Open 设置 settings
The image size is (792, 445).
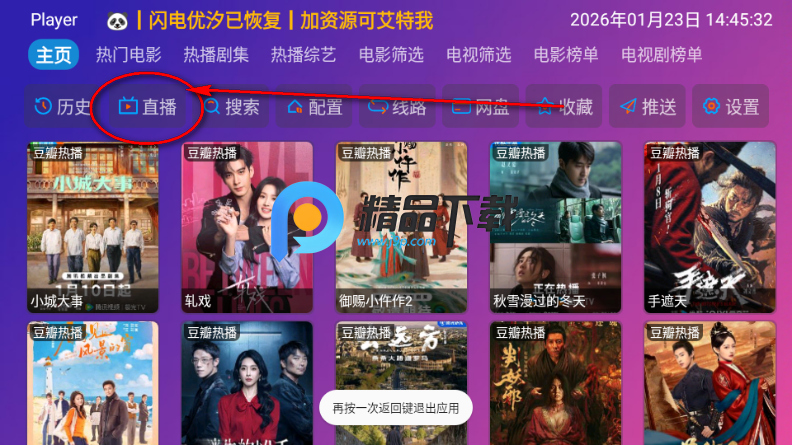tap(731, 107)
